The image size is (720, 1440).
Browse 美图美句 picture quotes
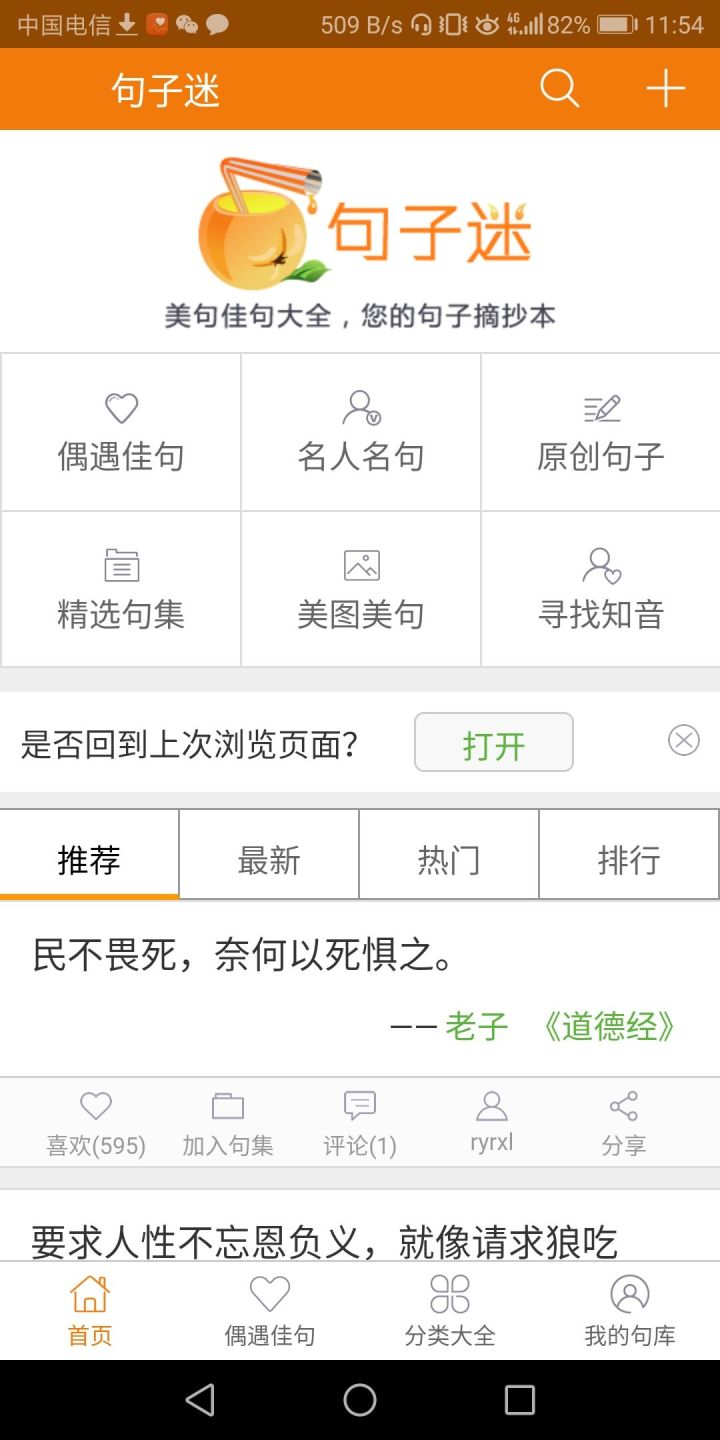point(360,588)
